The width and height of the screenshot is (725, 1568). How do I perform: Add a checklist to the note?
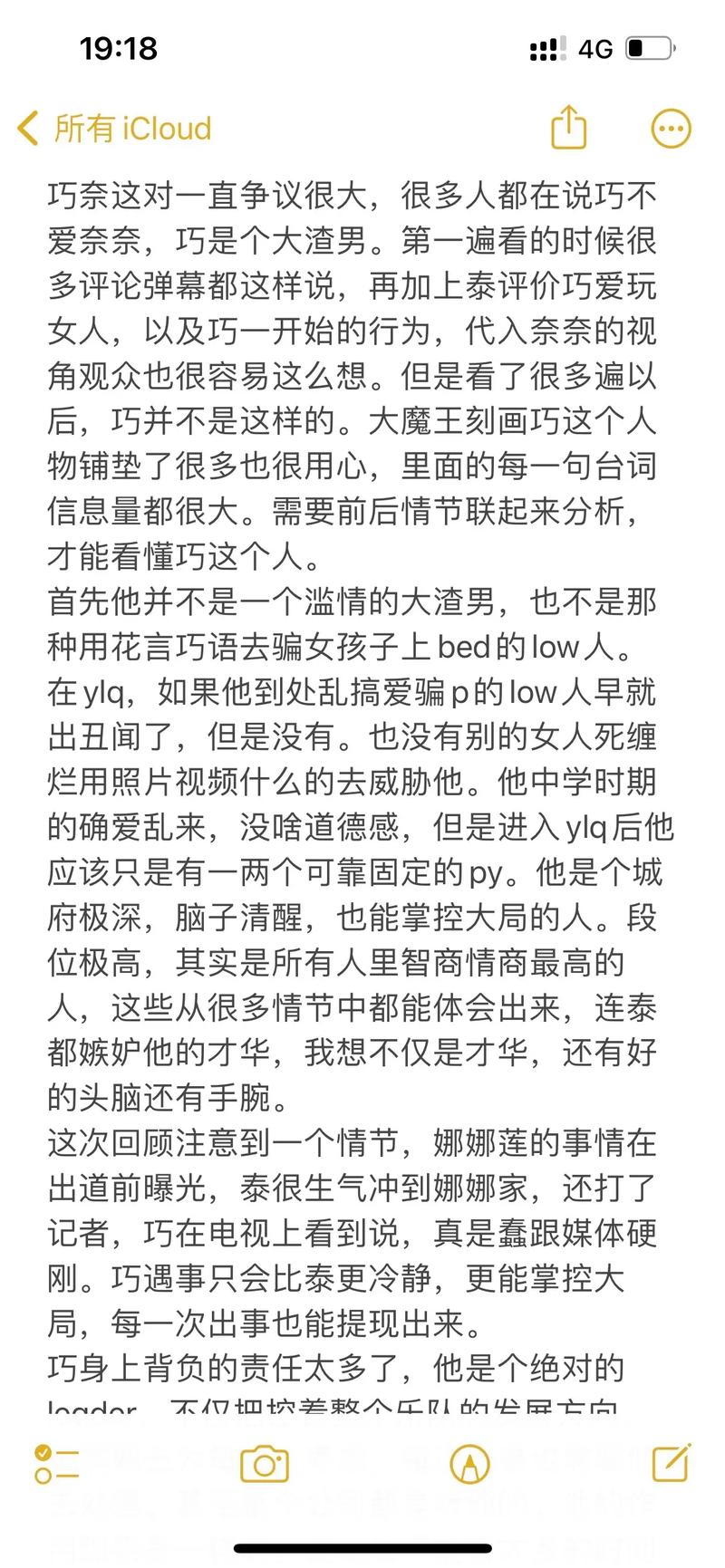pyautogui.click(x=56, y=1464)
